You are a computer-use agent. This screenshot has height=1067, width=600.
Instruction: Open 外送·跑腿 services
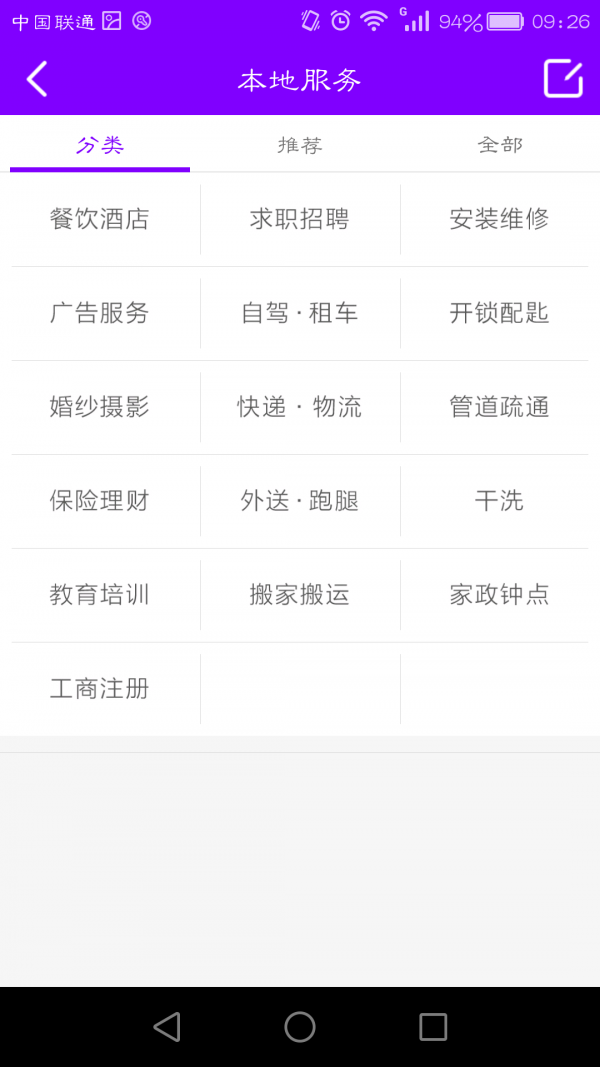coord(300,501)
